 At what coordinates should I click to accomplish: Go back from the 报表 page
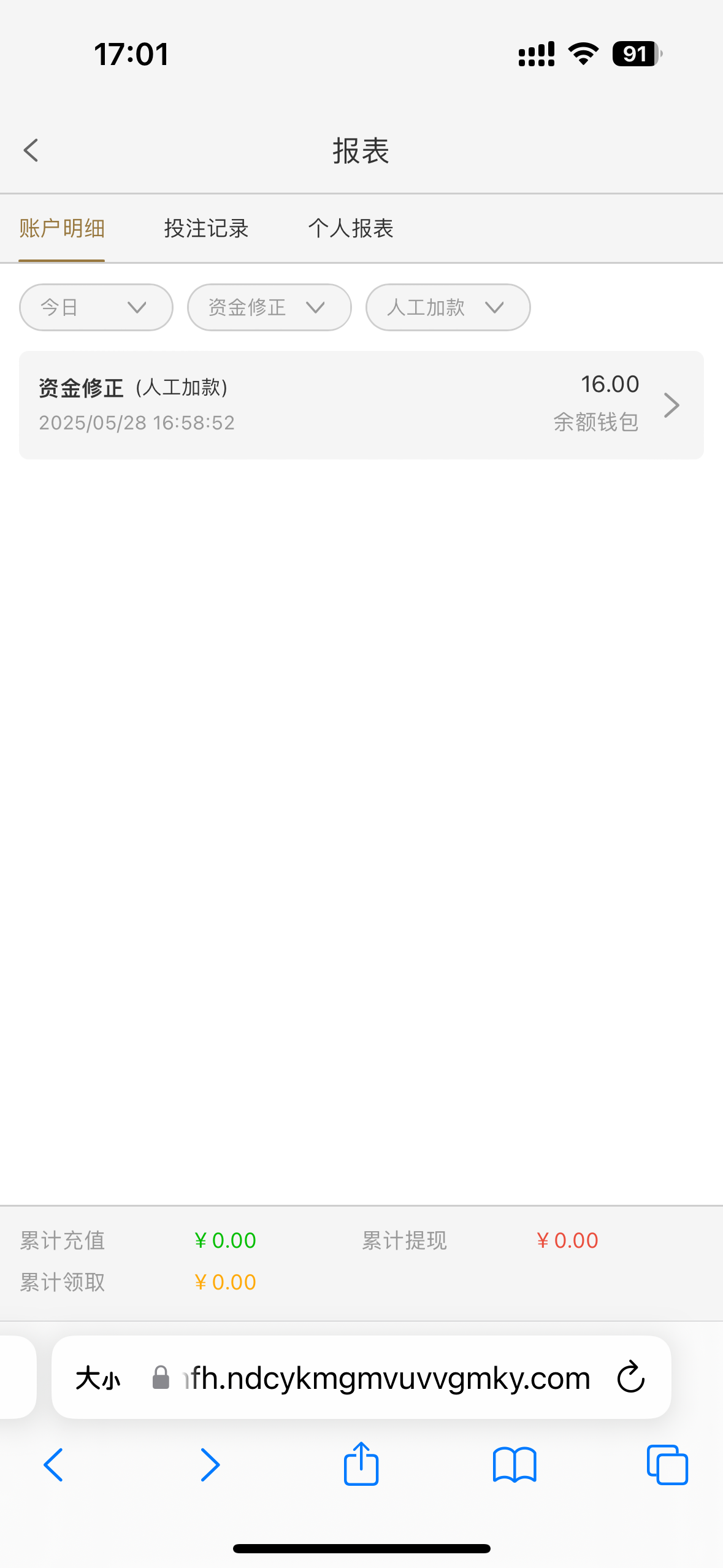31,150
